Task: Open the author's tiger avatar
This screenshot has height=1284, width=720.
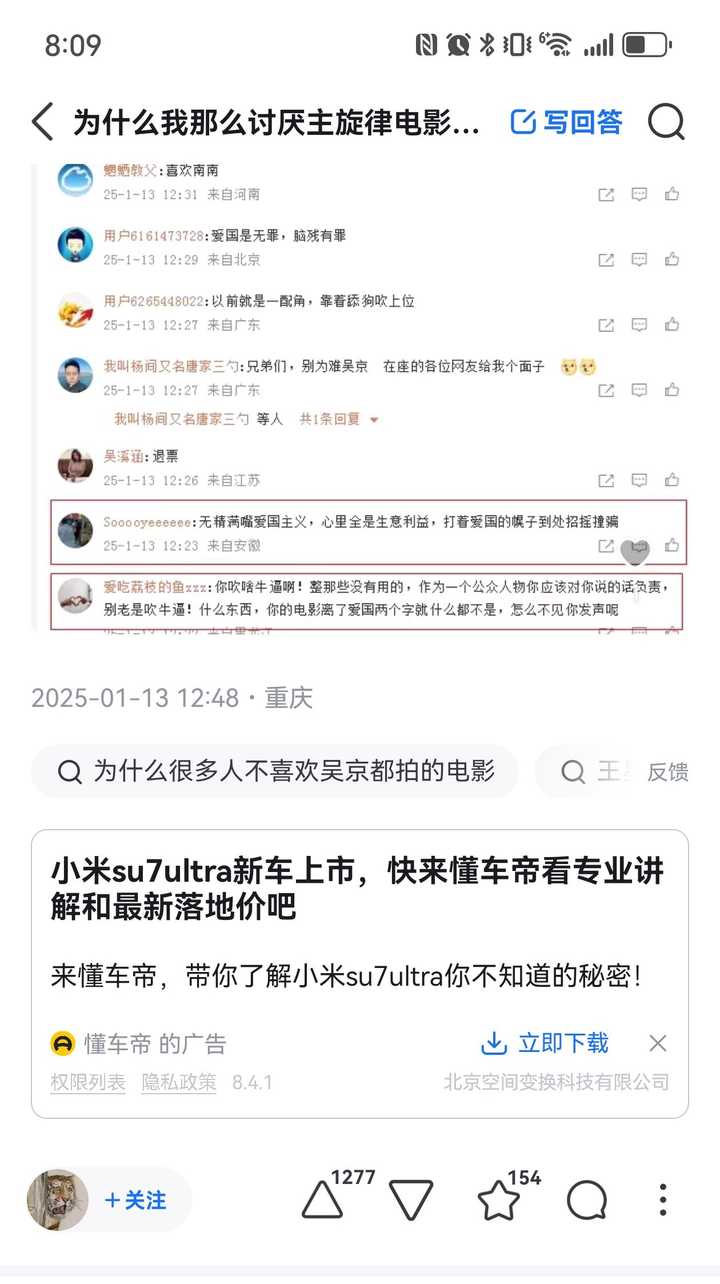Action: tap(57, 1200)
